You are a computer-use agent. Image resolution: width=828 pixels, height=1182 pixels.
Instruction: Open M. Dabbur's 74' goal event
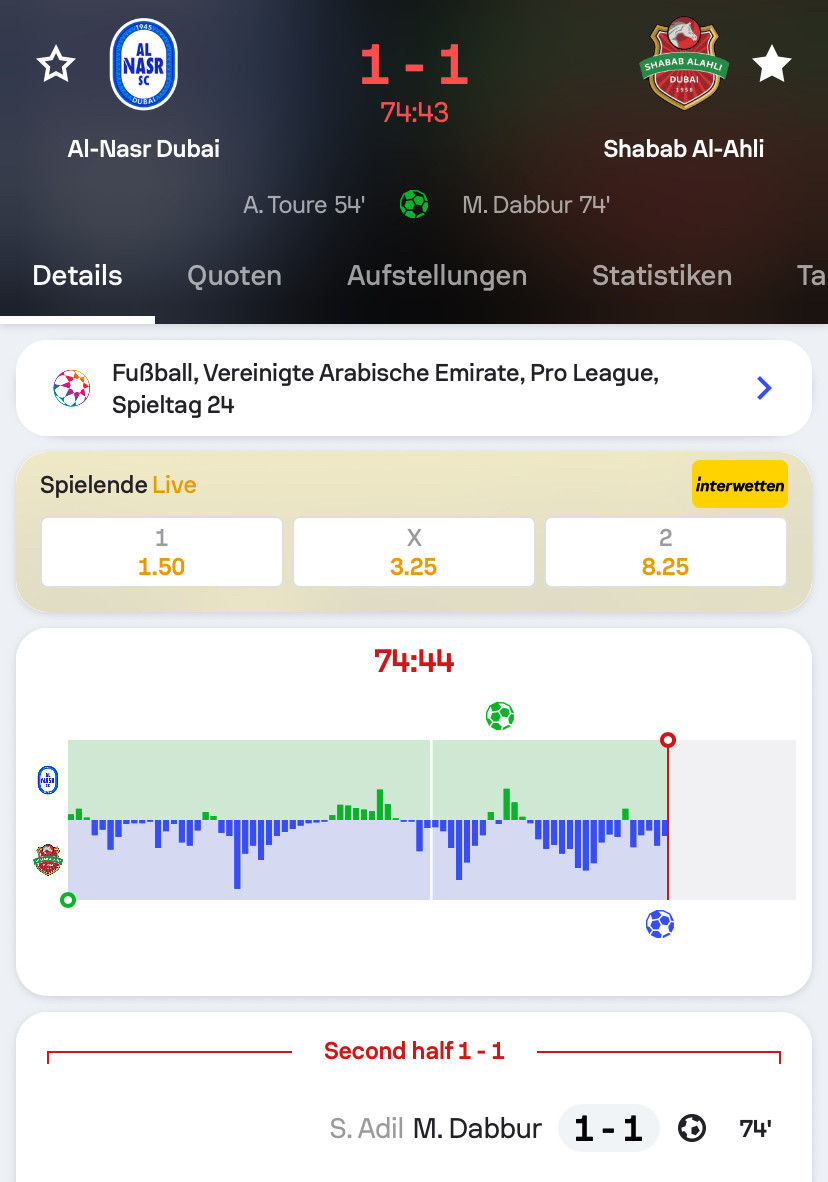(x=477, y=1129)
